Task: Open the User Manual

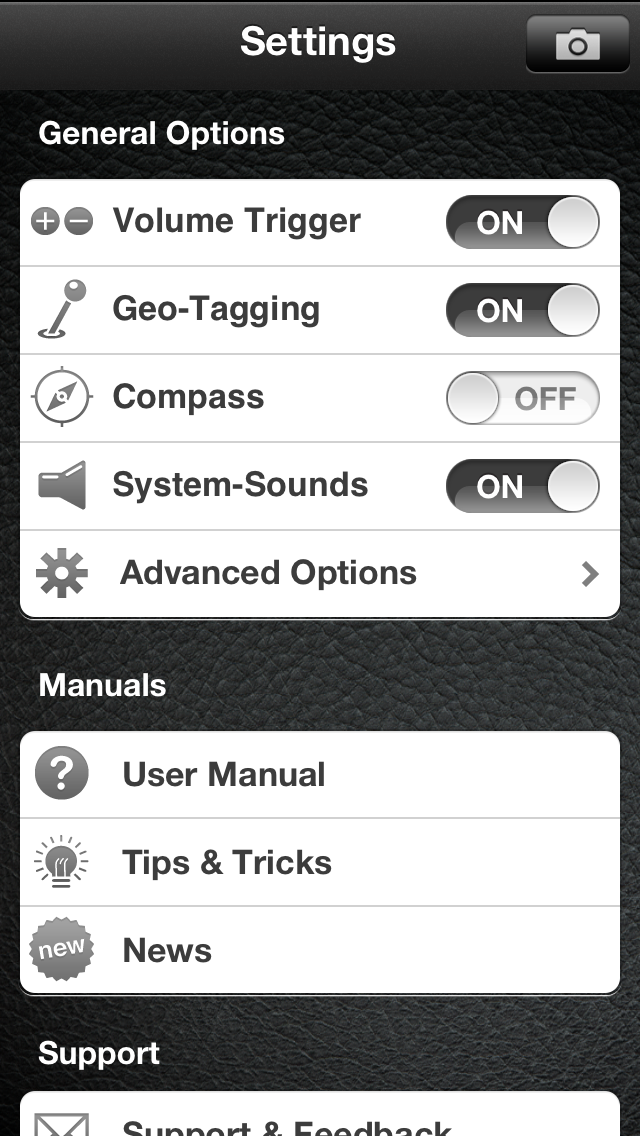Action: point(320,775)
